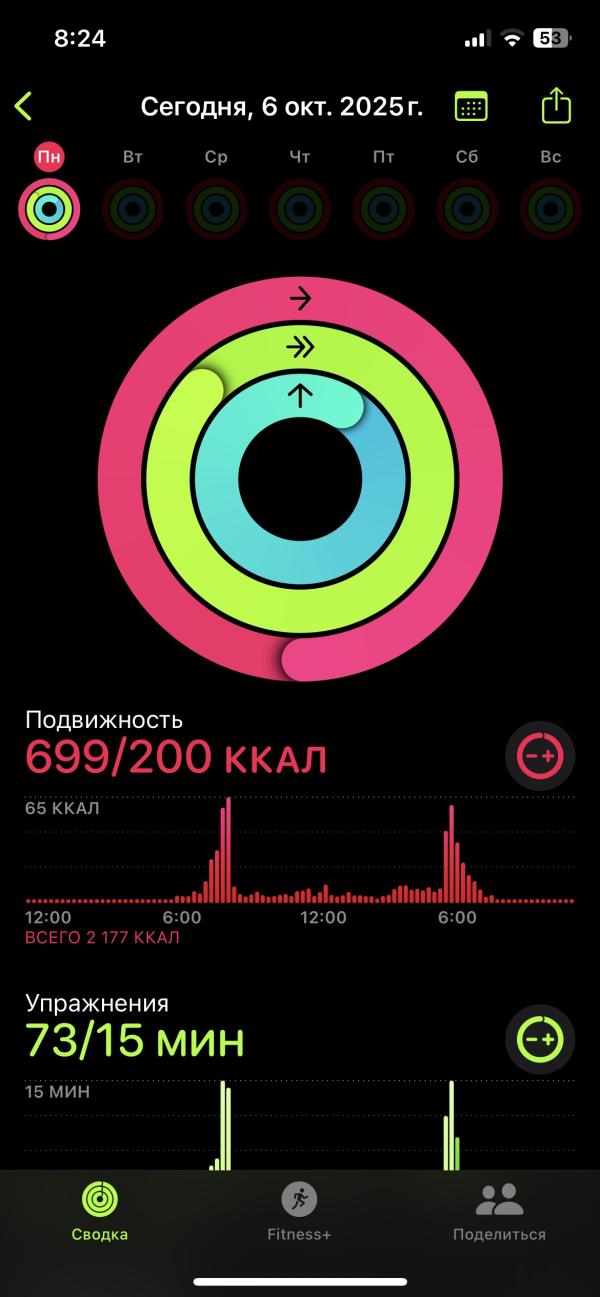The width and height of the screenshot is (600, 1297).
Task: Select Sunday's rings (Вс)
Action: pyautogui.click(x=551, y=207)
